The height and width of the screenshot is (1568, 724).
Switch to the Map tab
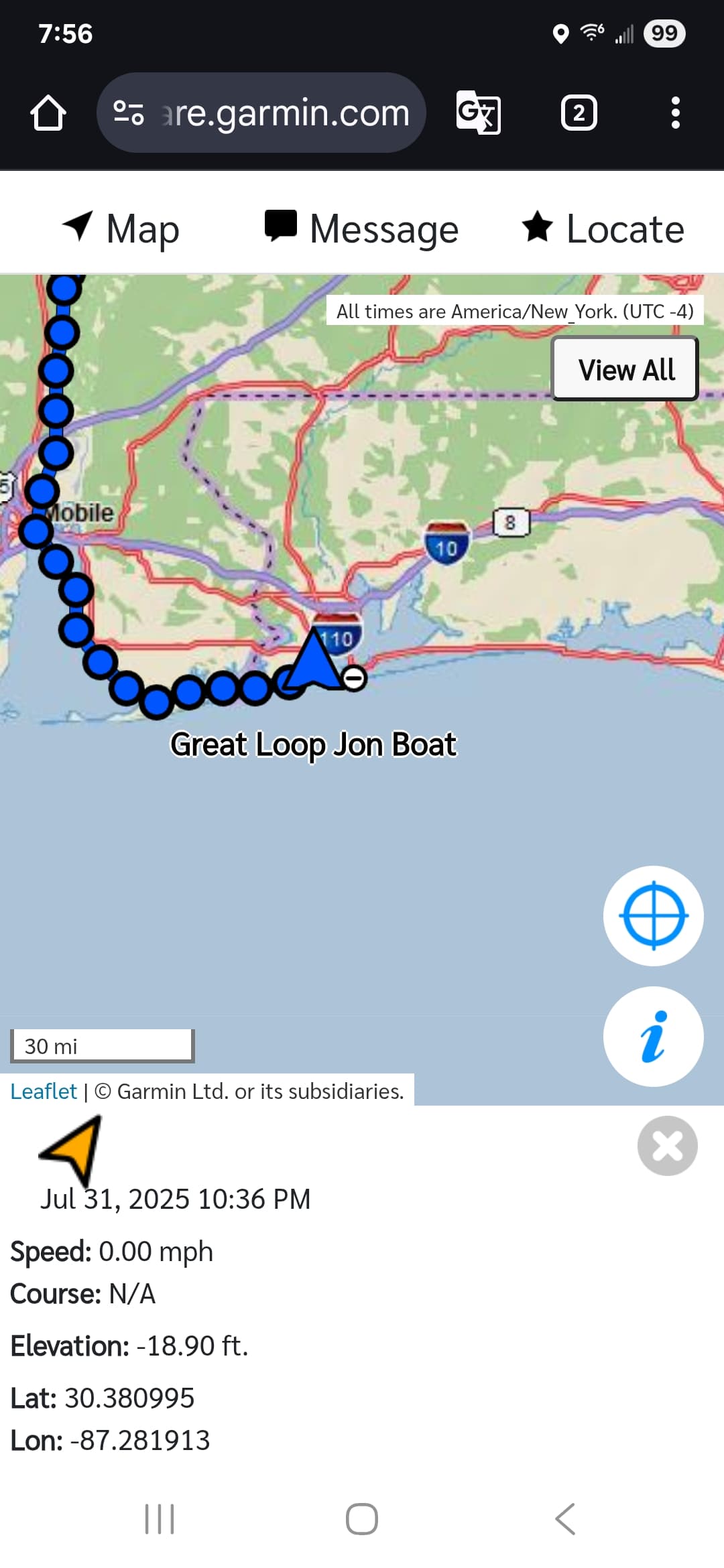point(121,228)
